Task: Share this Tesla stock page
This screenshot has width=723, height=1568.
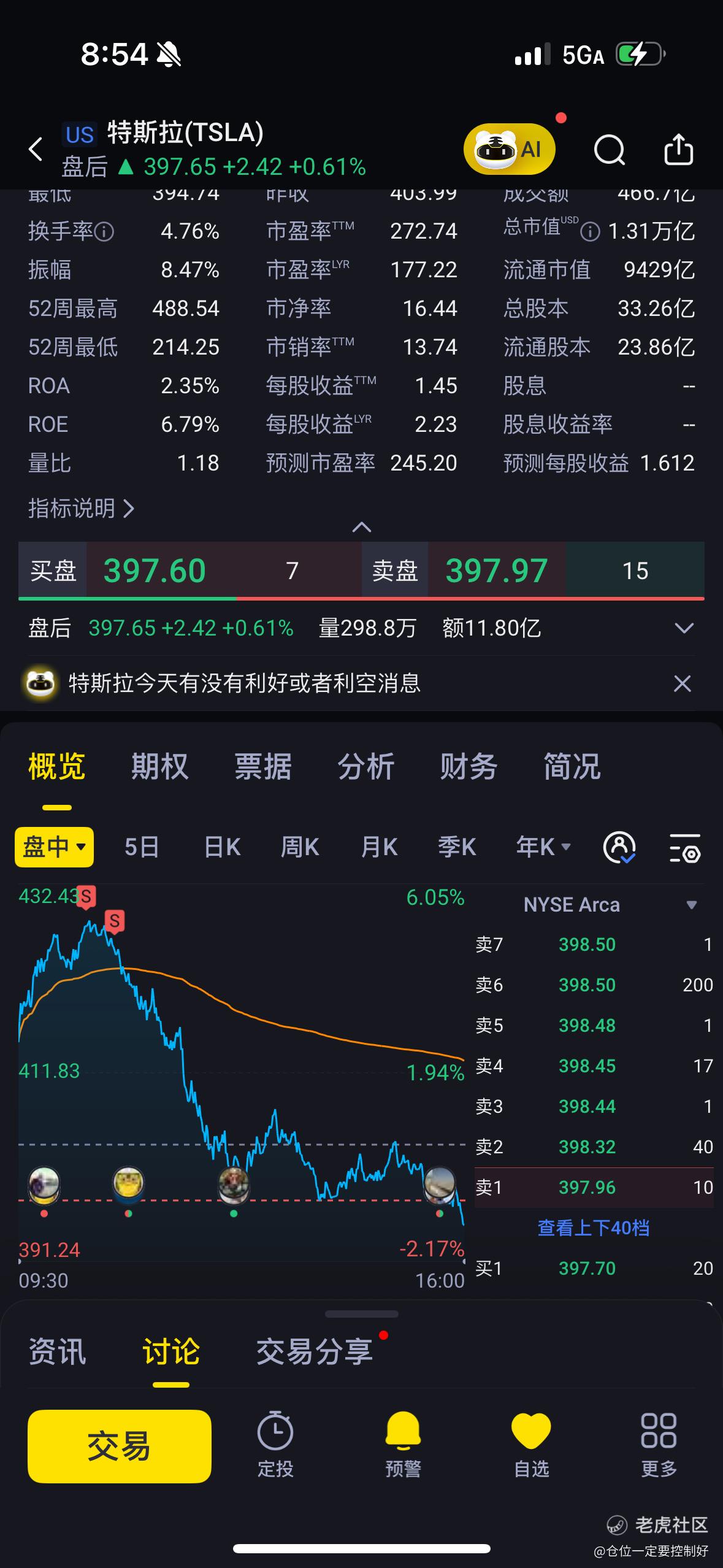Action: point(678,149)
